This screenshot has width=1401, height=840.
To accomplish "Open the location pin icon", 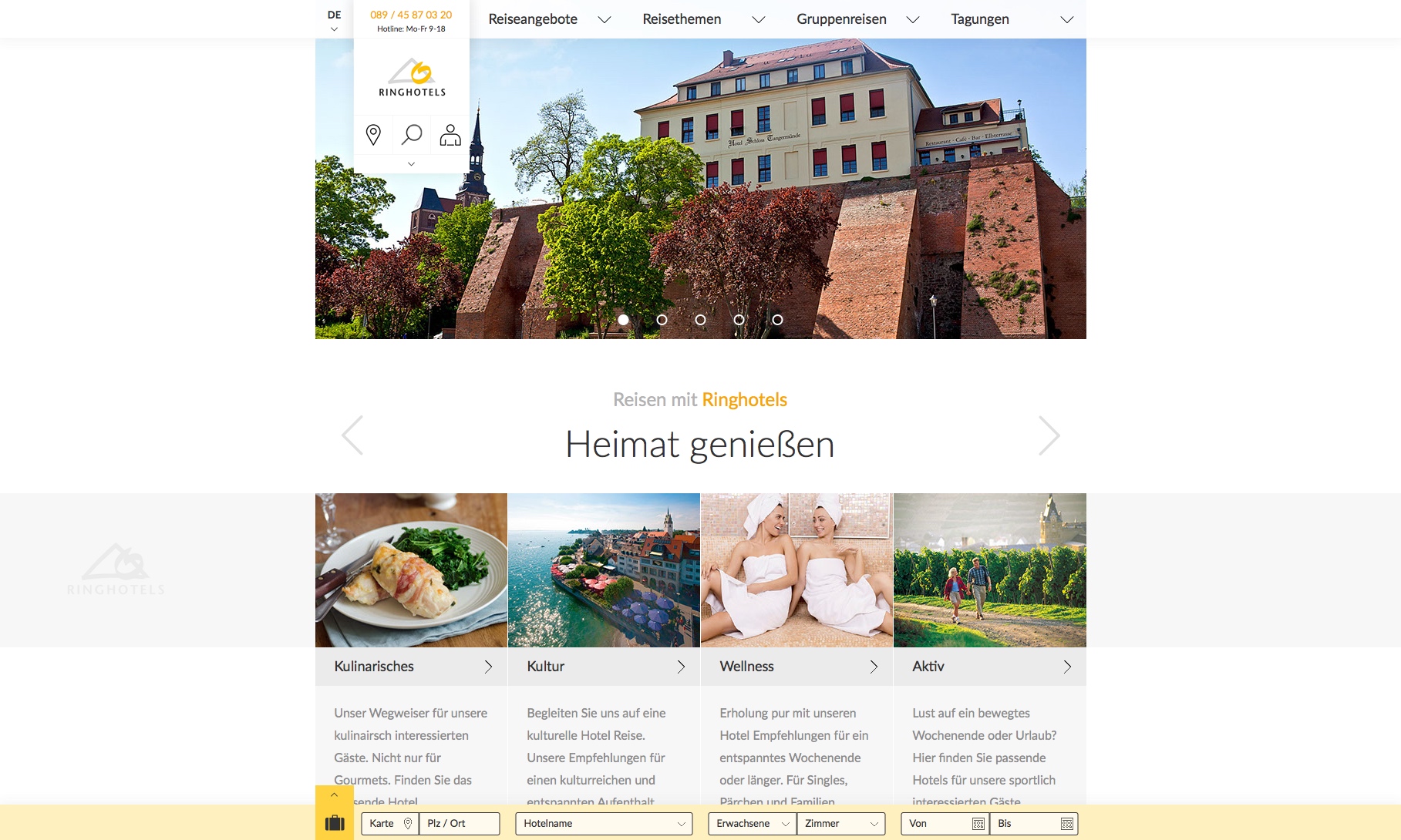I will [373, 135].
